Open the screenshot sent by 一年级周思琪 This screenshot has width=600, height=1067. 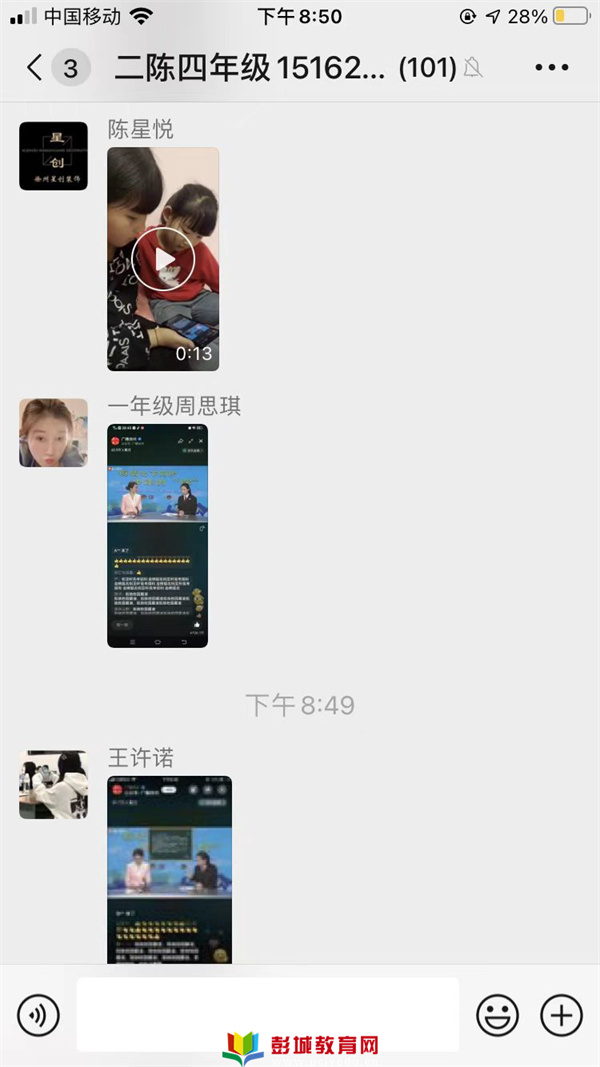pyautogui.click(x=158, y=535)
